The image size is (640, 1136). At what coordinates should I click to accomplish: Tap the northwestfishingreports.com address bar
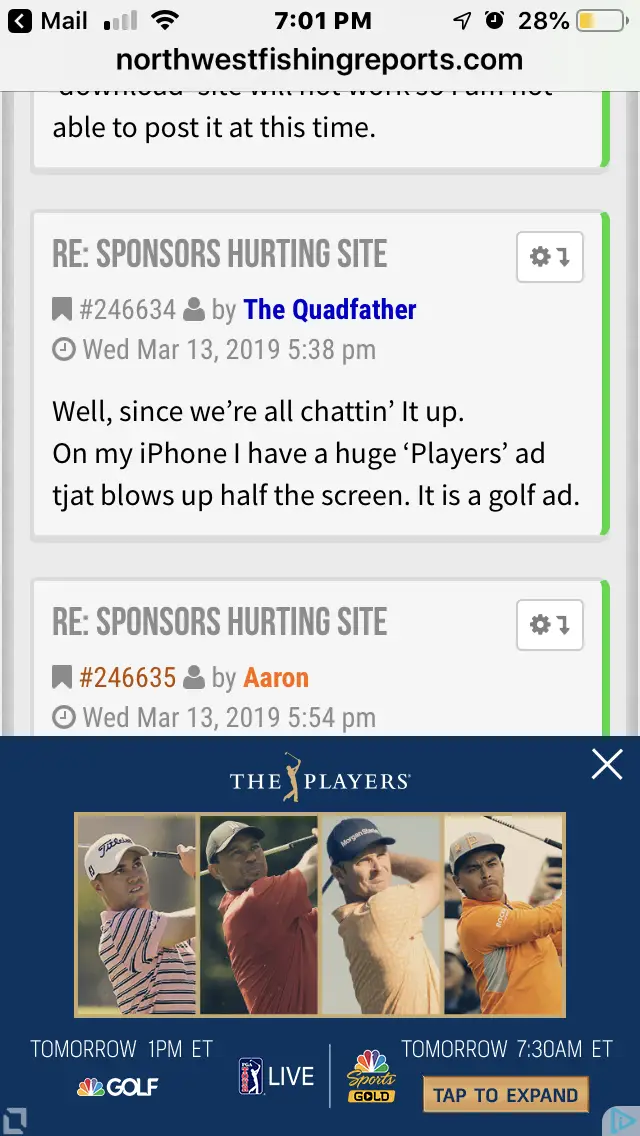[319, 60]
